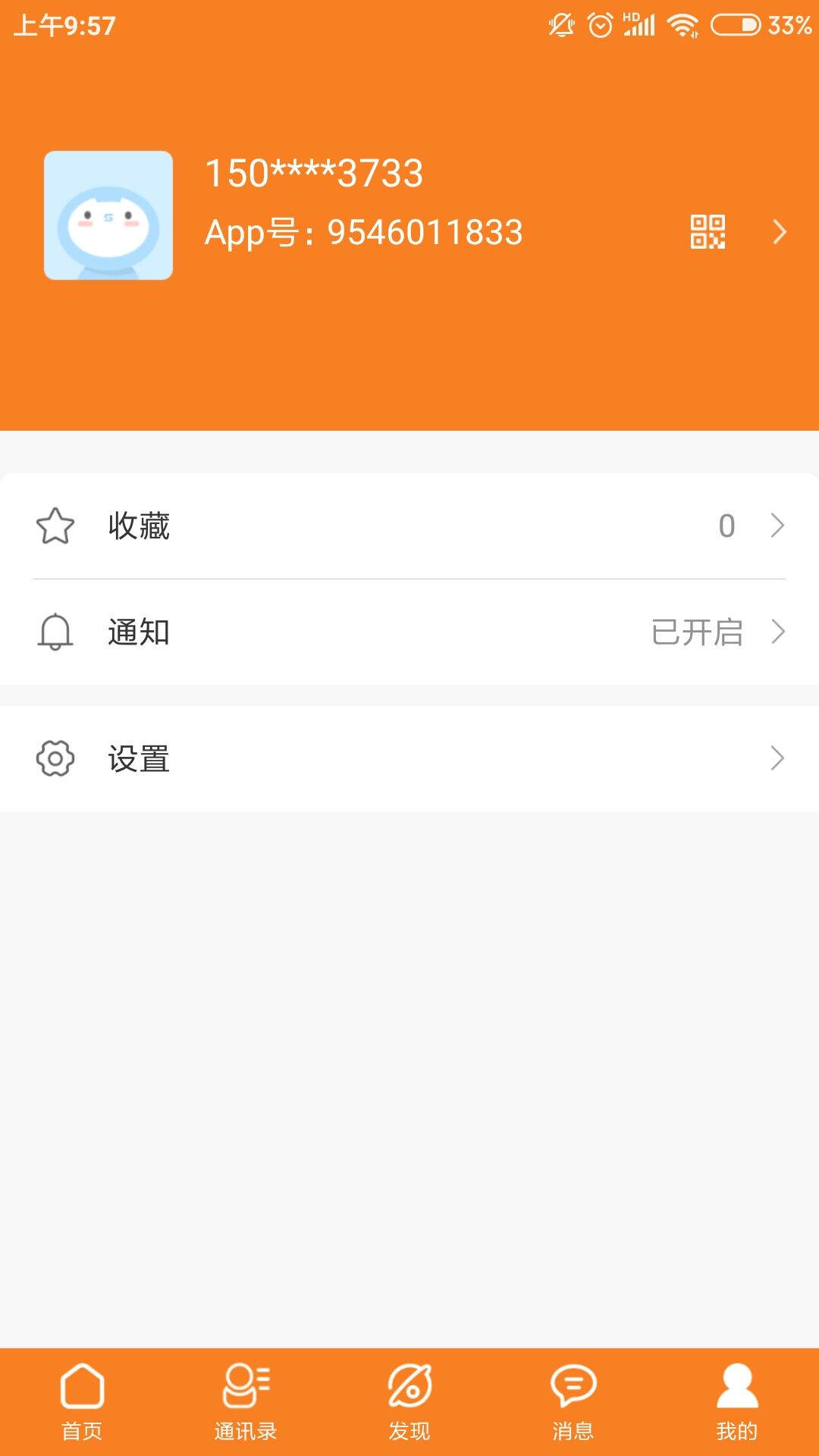Tap the bell icon beside 通知

54,632
